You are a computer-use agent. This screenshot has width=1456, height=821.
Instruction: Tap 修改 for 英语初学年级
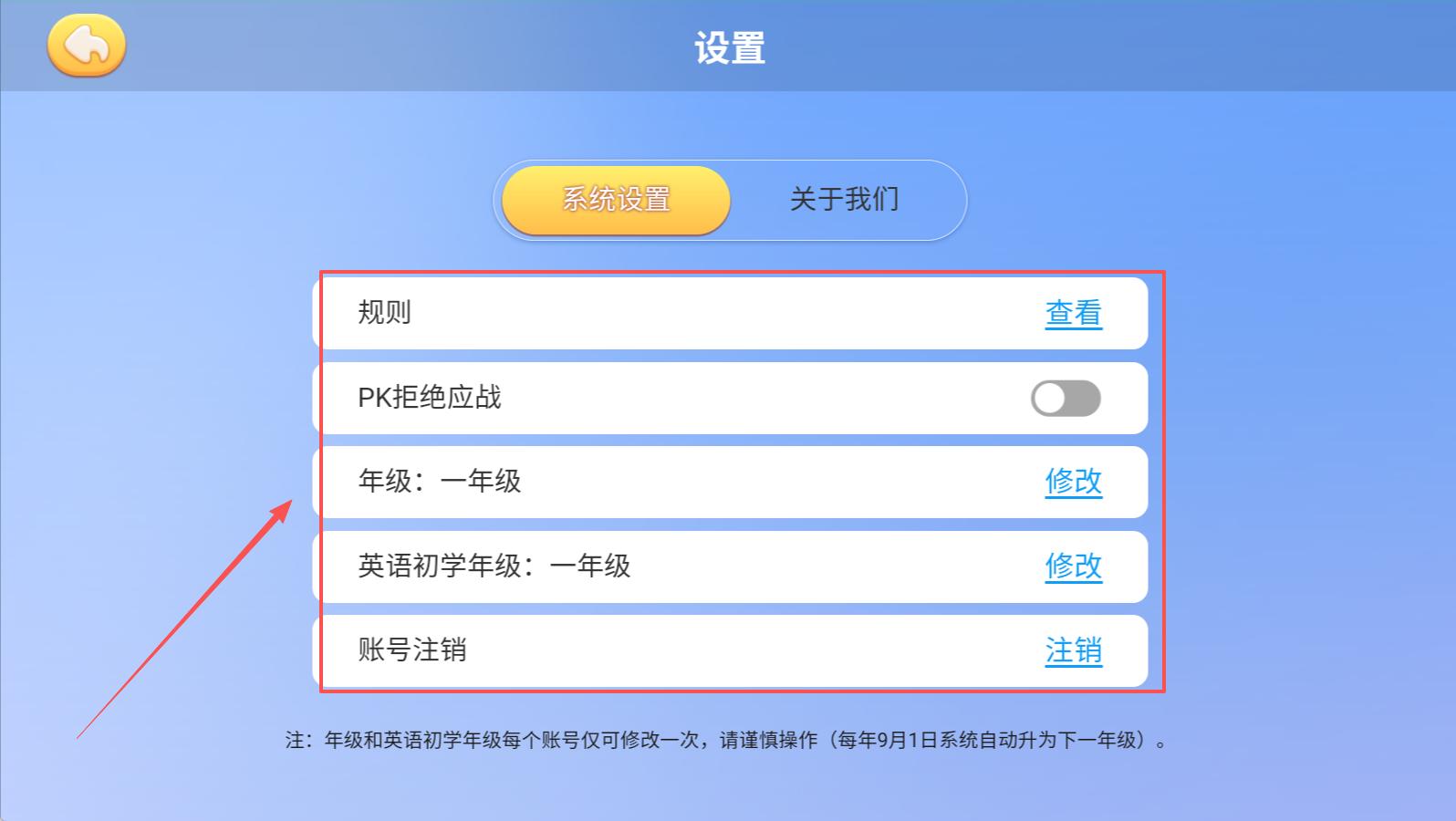click(1073, 566)
